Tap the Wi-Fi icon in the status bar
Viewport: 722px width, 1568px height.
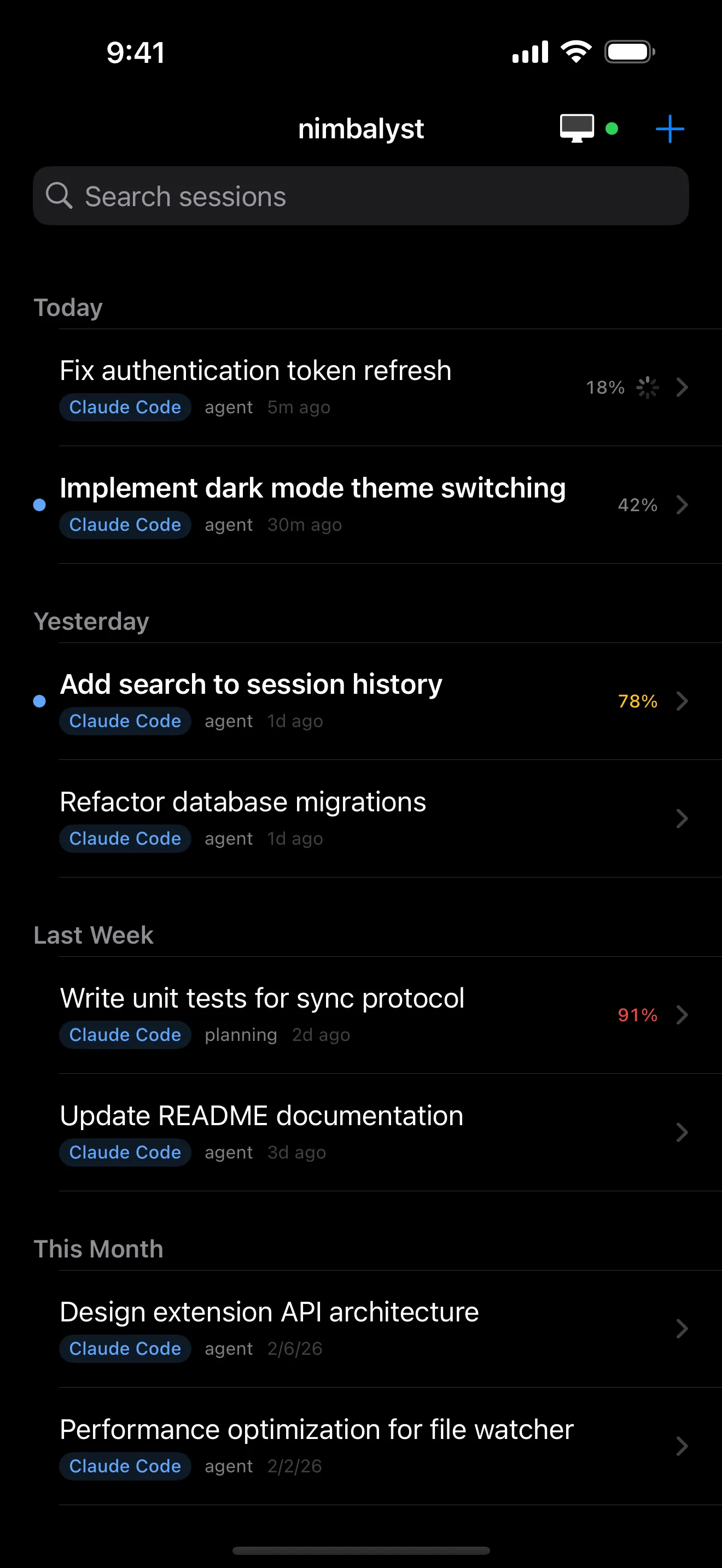[x=575, y=51]
